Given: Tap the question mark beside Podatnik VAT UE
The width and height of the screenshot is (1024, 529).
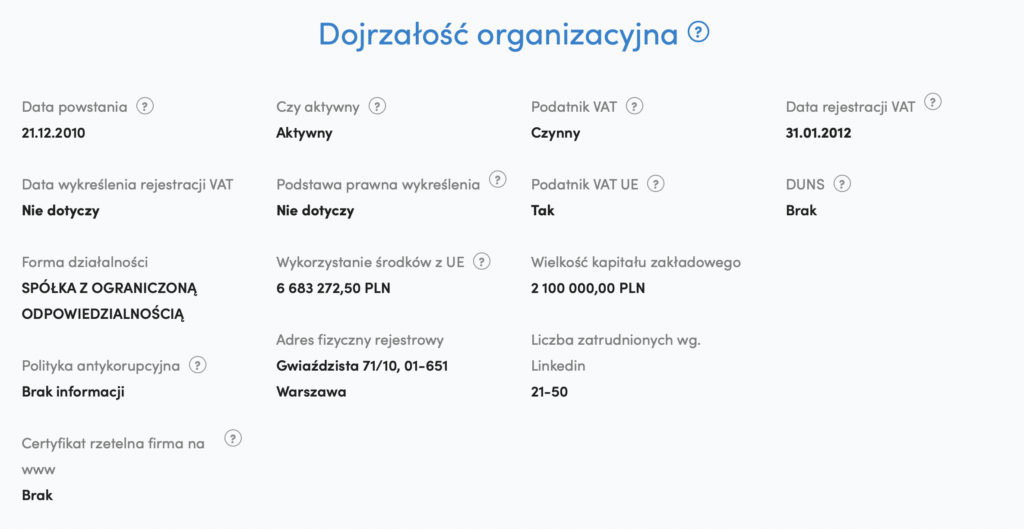Looking at the screenshot, I should coord(656,184).
